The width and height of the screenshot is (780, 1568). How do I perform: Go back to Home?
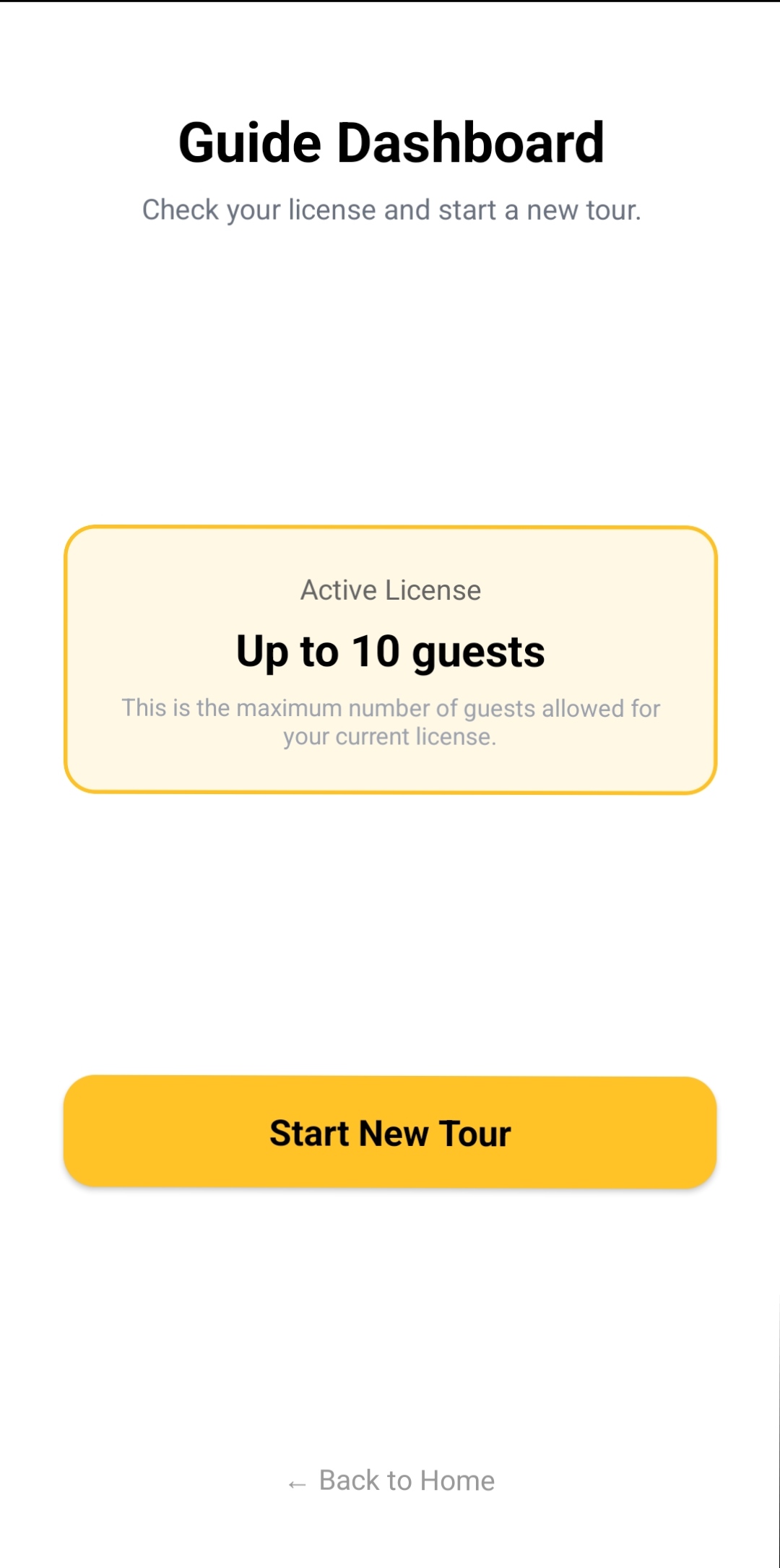pos(391,1481)
